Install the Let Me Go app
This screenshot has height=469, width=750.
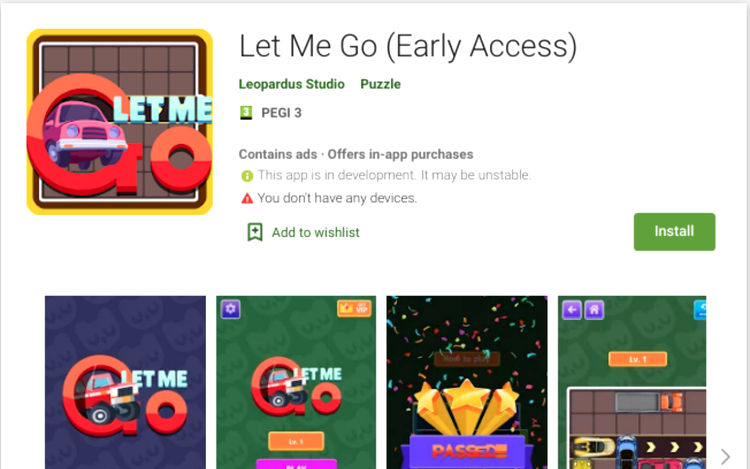[674, 231]
